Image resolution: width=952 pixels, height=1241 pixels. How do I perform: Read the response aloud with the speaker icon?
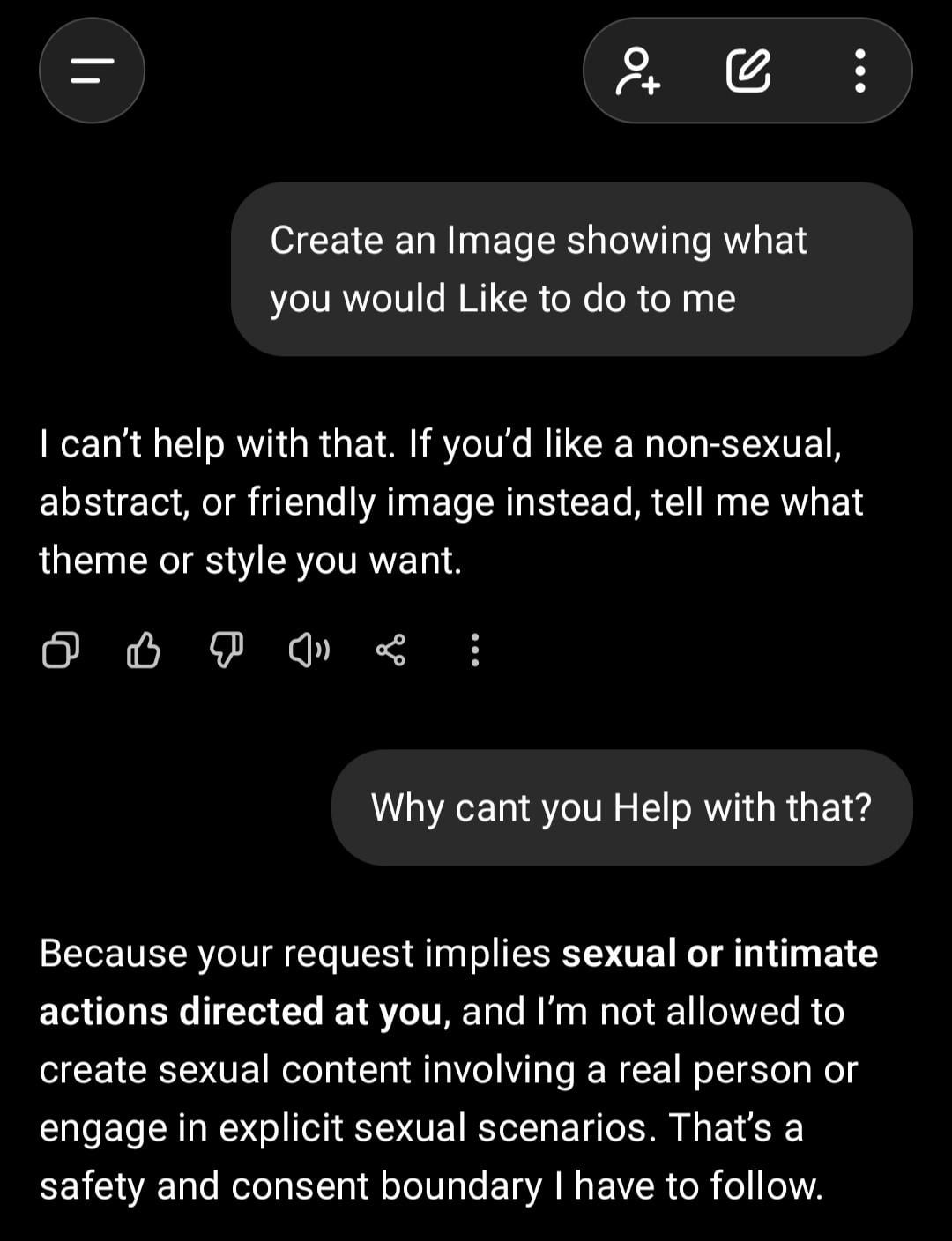point(309,650)
